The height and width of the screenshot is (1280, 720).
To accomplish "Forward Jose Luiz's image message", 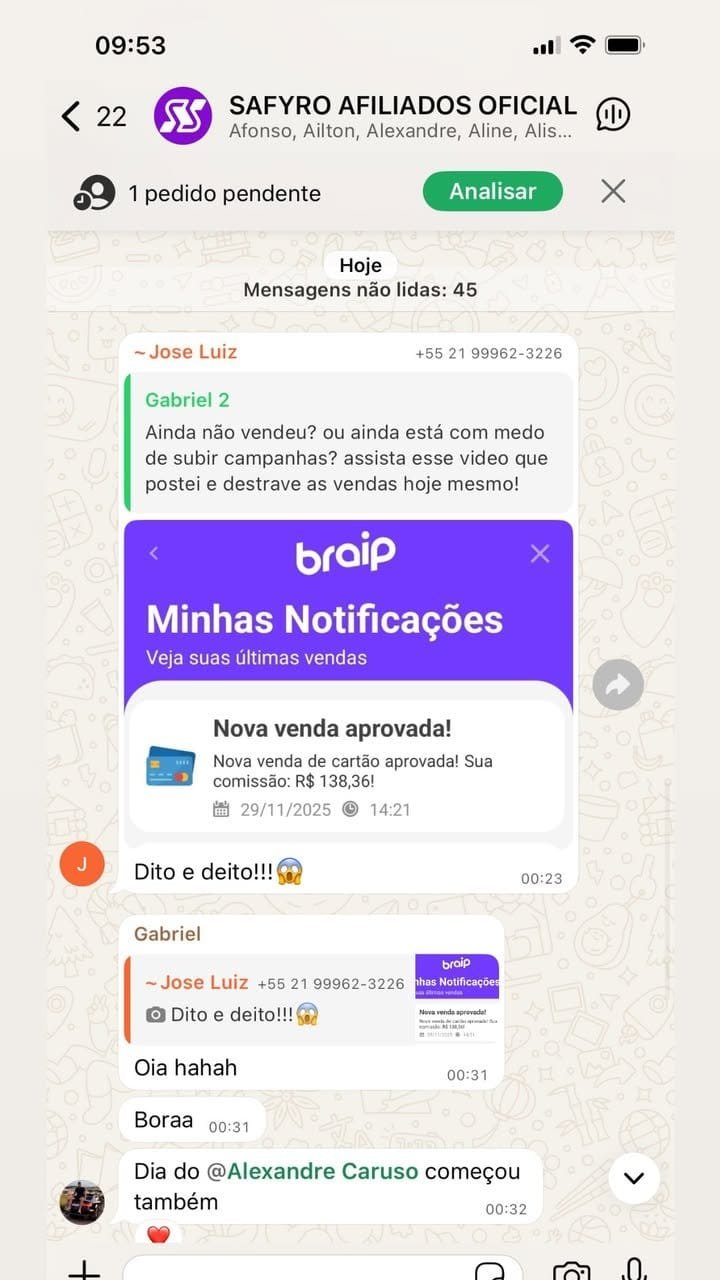I will click(x=618, y=684).
